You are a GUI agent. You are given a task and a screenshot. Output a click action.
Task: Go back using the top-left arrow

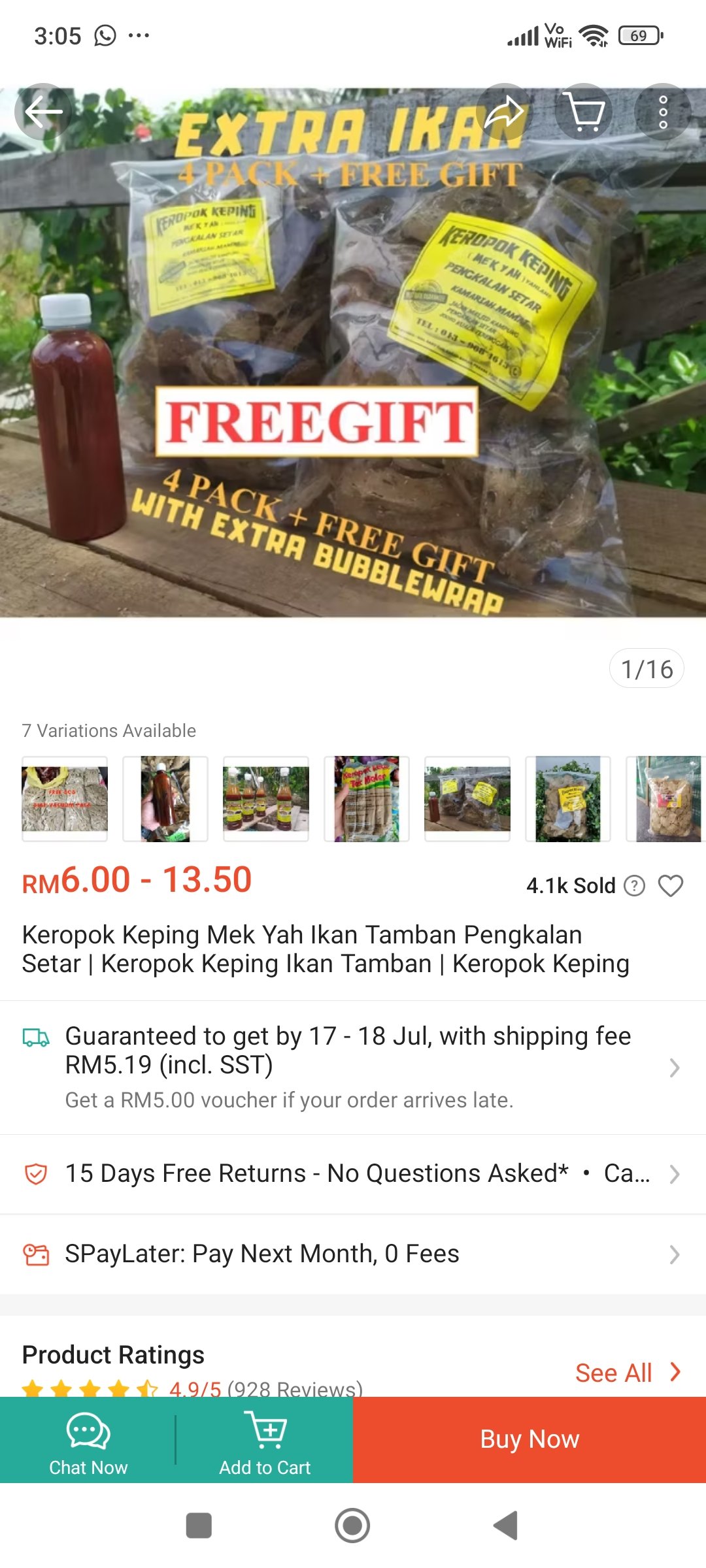pyautogui.click(x=43, y=112)
